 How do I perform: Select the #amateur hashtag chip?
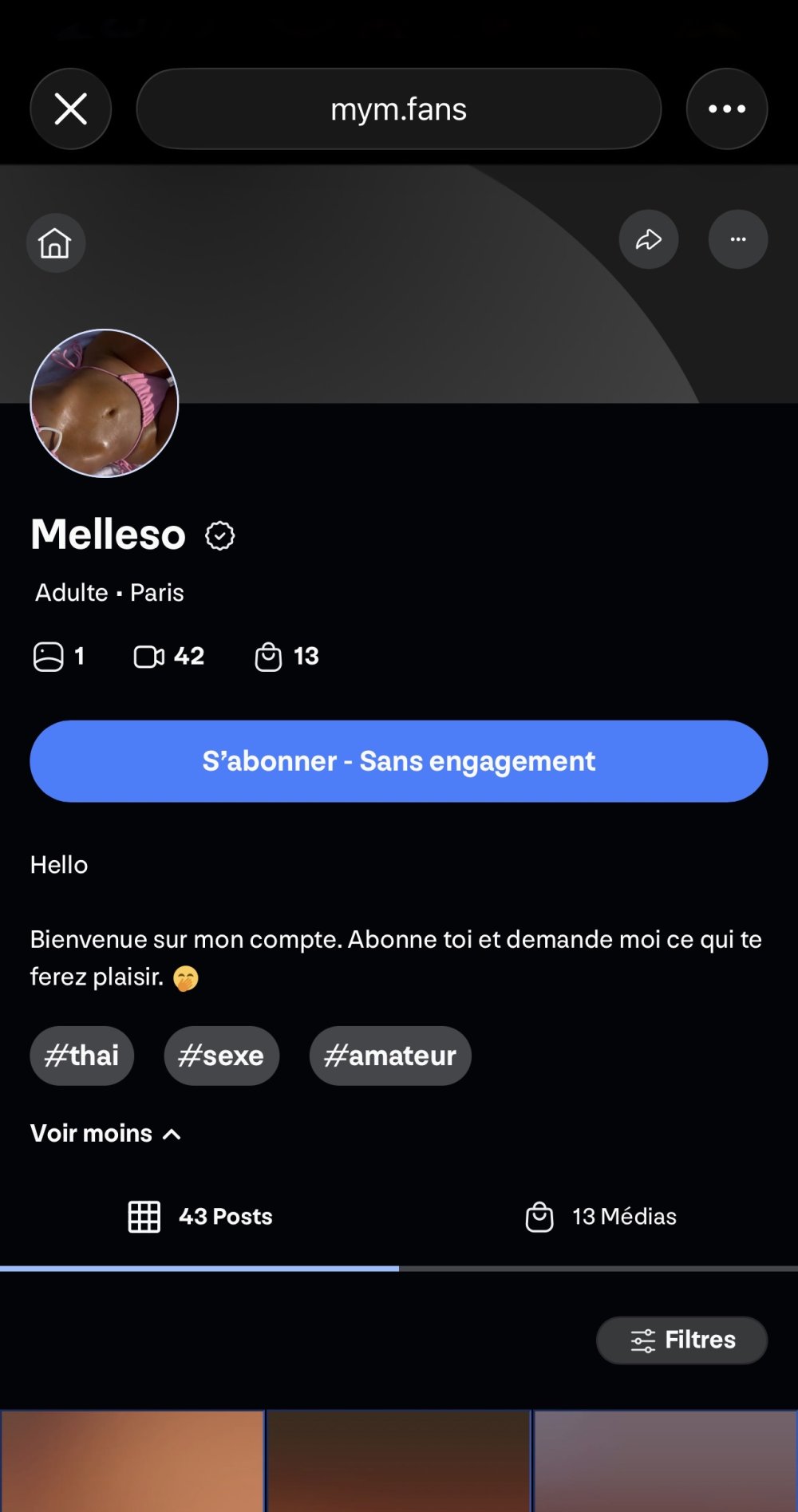click(x=389, y=1055)
